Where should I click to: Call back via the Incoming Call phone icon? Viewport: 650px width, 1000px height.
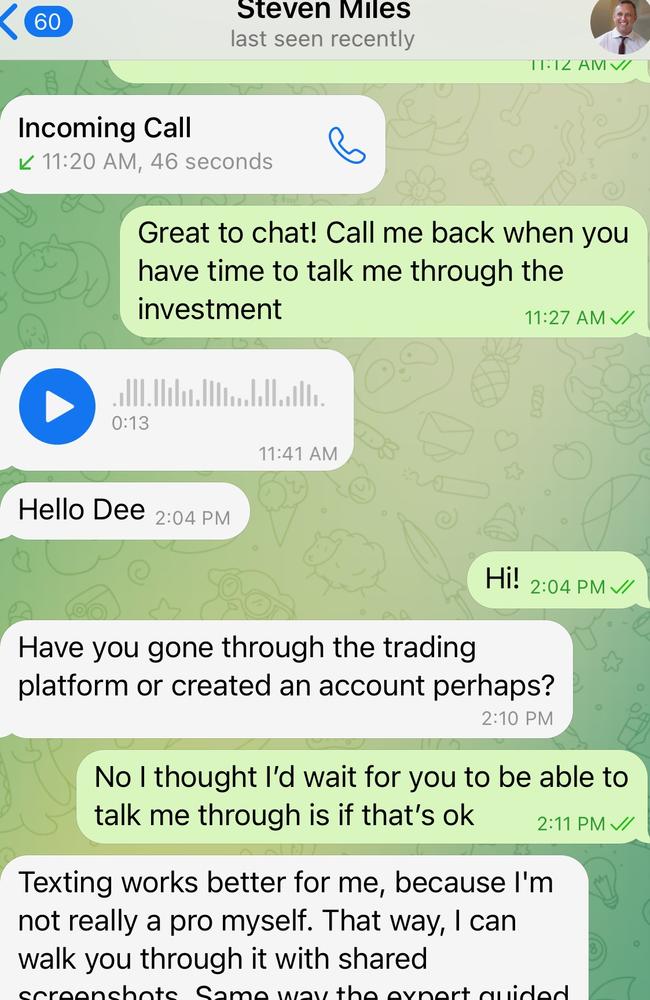click(347, 146)
